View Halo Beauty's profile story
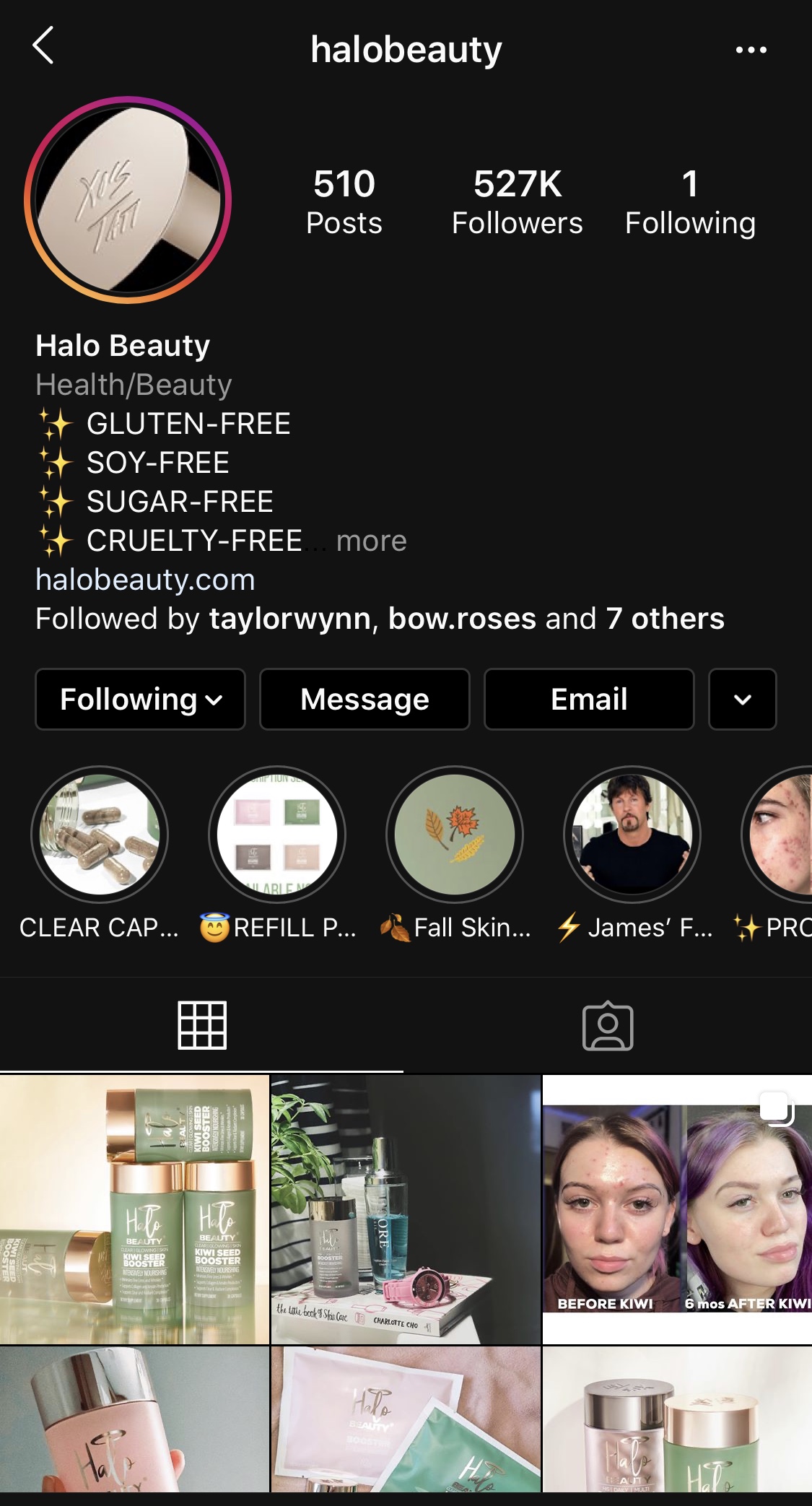This screenshot has width=812, height=1506. click(x=128, y=200)
